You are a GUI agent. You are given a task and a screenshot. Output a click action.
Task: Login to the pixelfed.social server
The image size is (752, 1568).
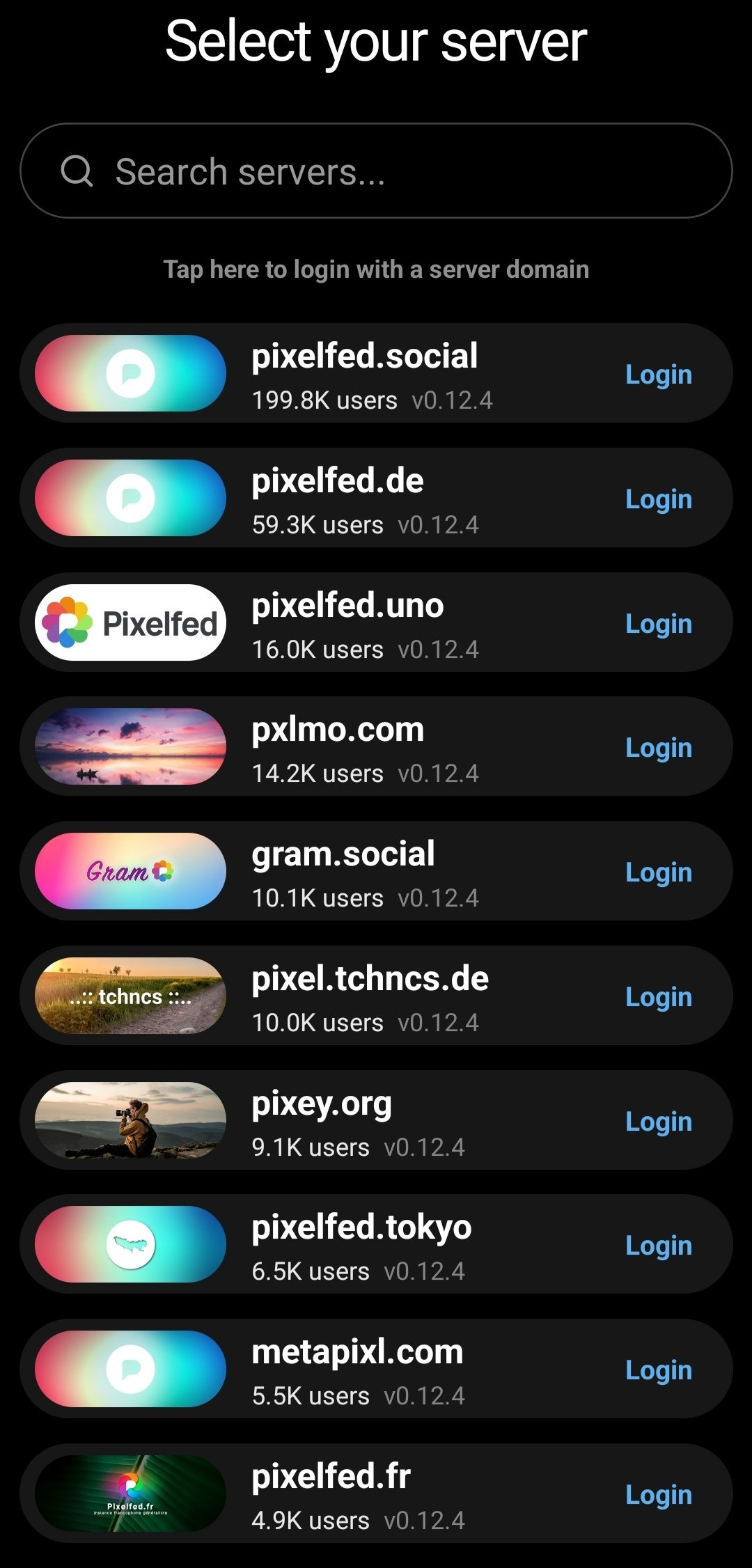(x=658, y=375)
